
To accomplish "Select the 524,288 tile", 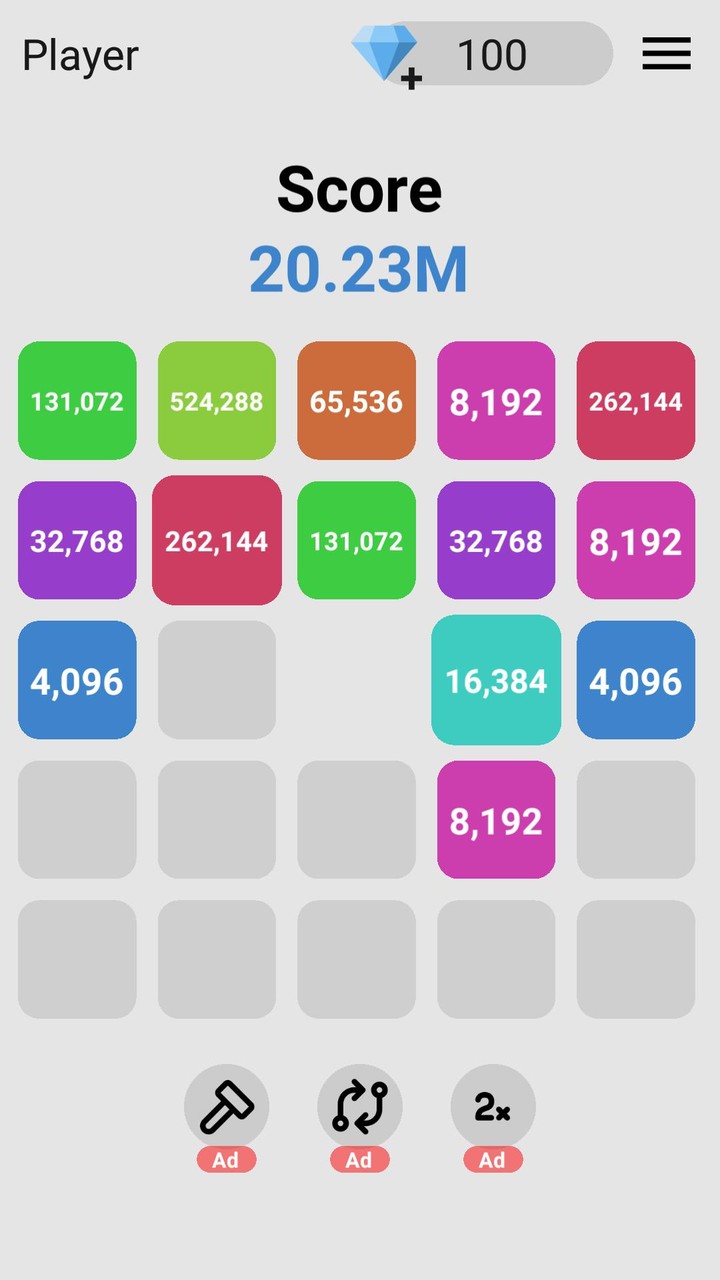I will click(x=216, y=401).
